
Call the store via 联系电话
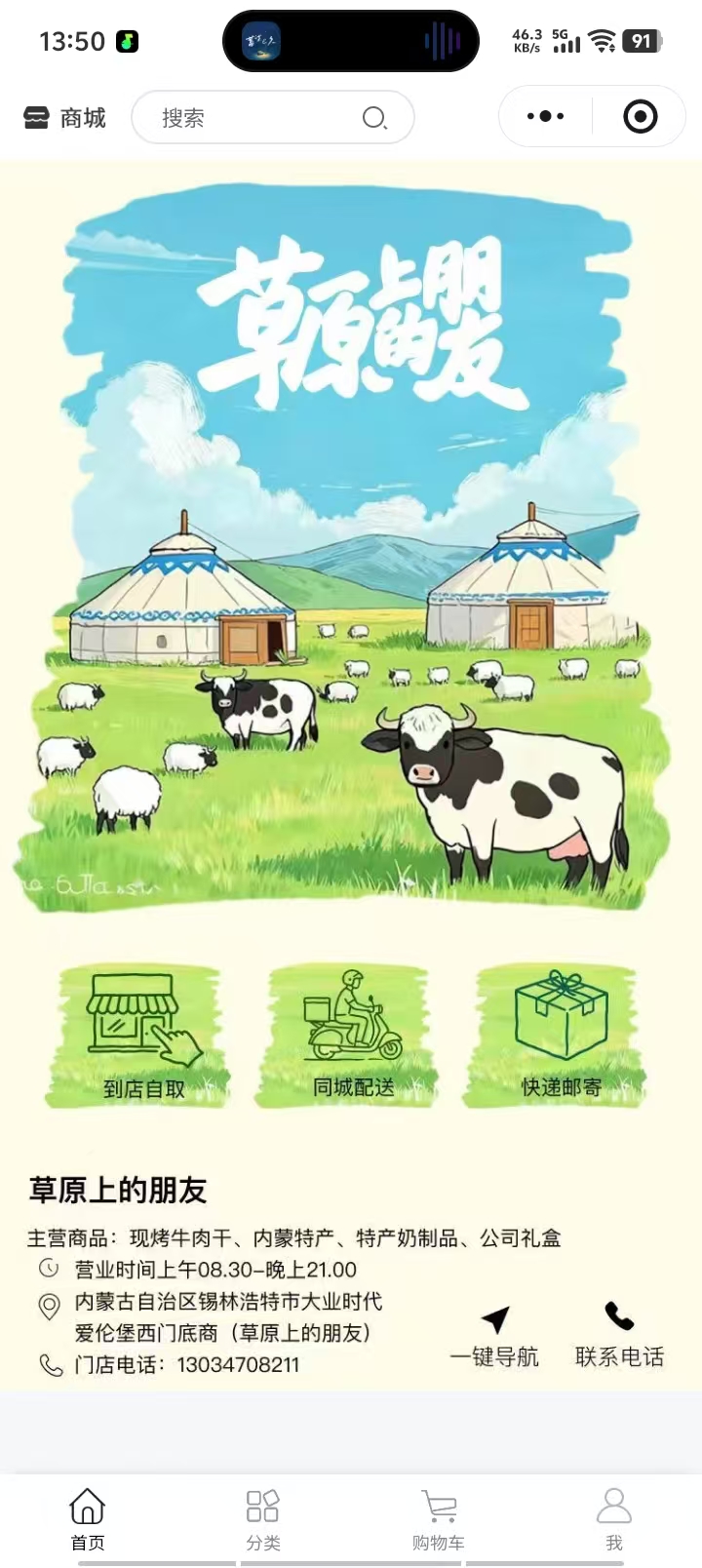pyautogui.click(x=619, y=1336)
